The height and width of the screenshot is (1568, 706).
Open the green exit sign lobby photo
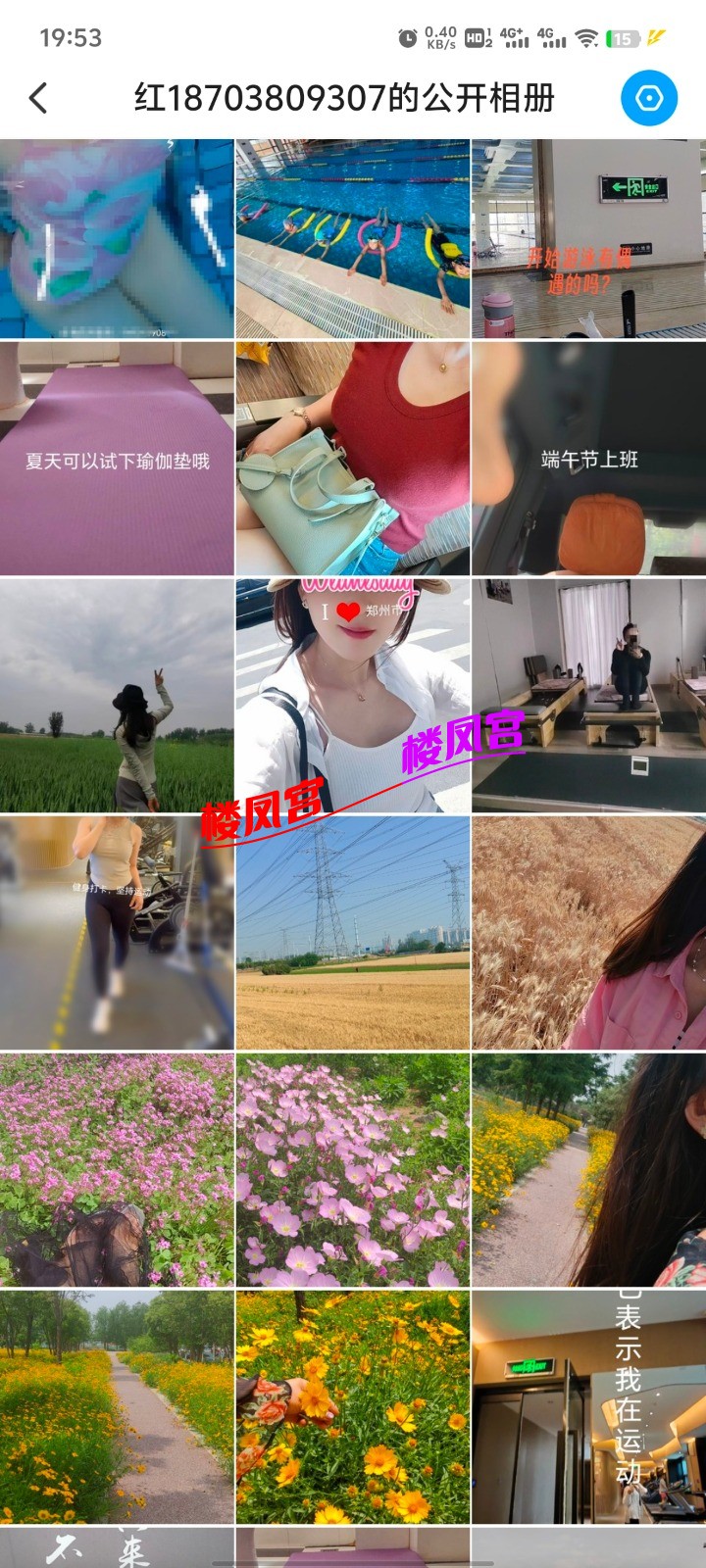coord(588,1407)
